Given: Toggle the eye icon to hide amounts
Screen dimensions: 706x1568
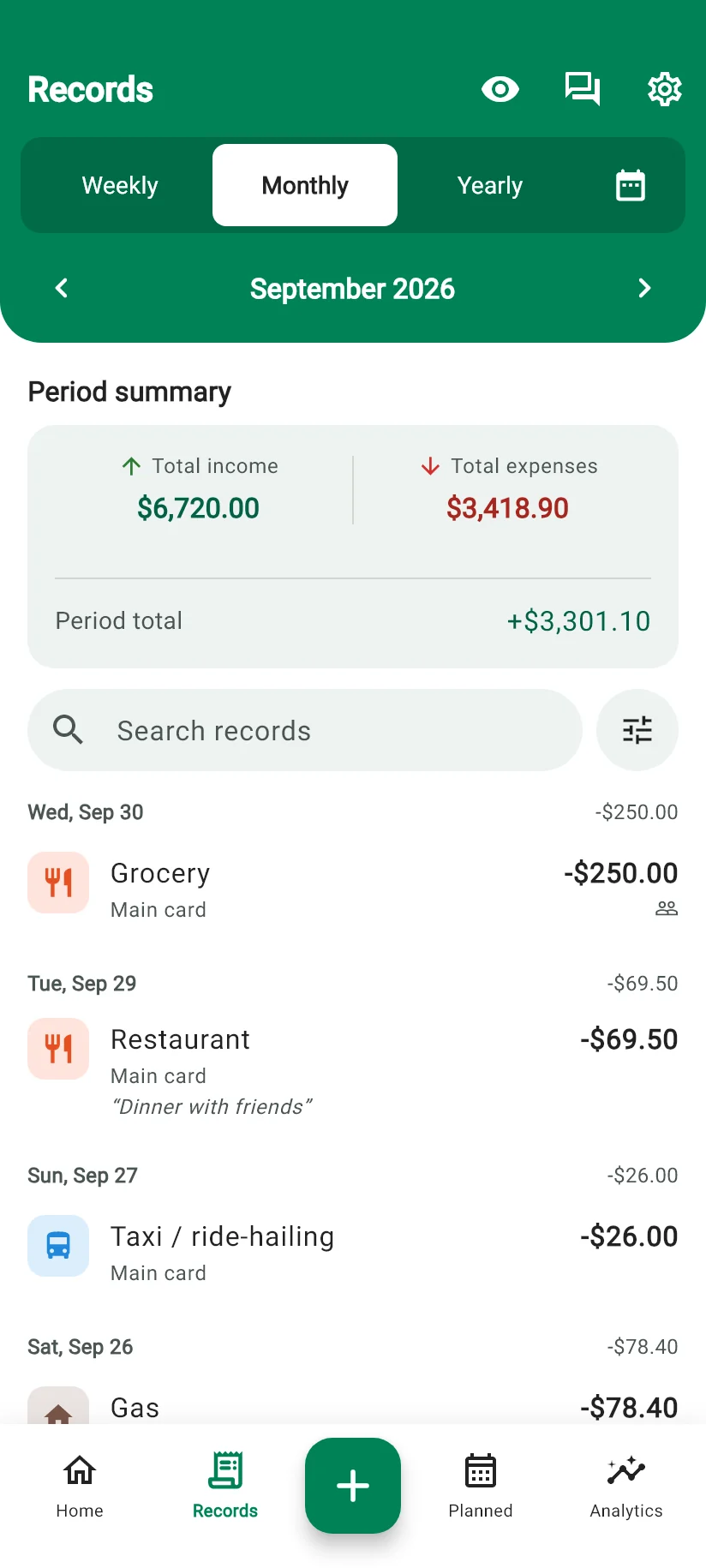Looking at the screenshot, I should (500, 89).
